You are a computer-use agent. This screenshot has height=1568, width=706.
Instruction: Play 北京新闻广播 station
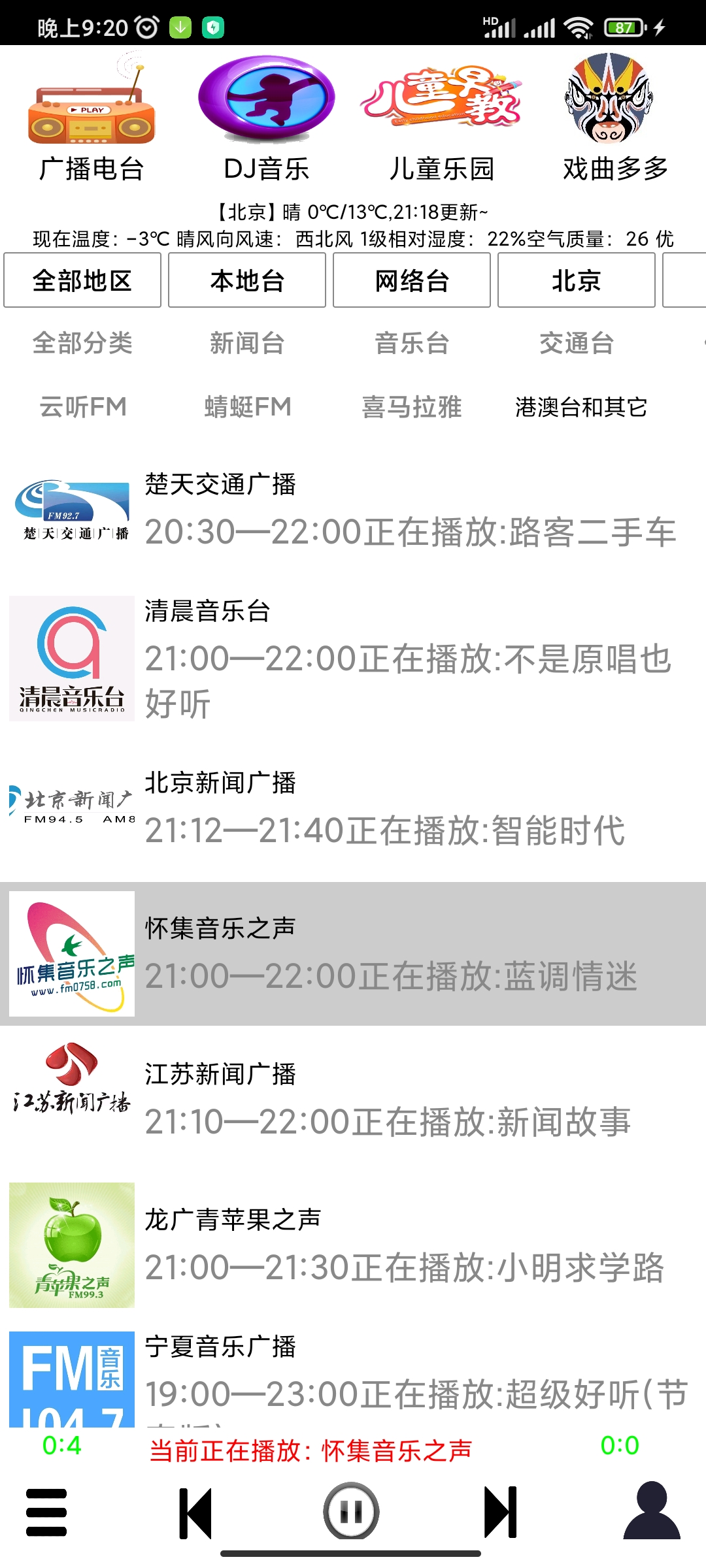click(x=353, y=809)
